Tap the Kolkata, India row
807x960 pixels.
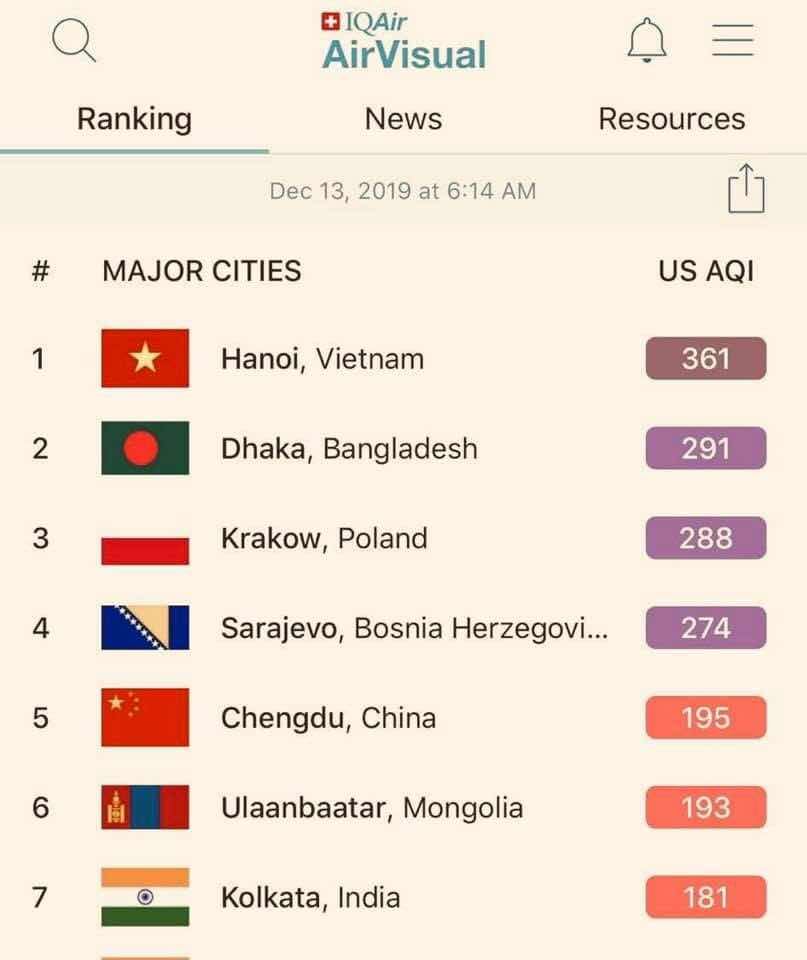310,897
